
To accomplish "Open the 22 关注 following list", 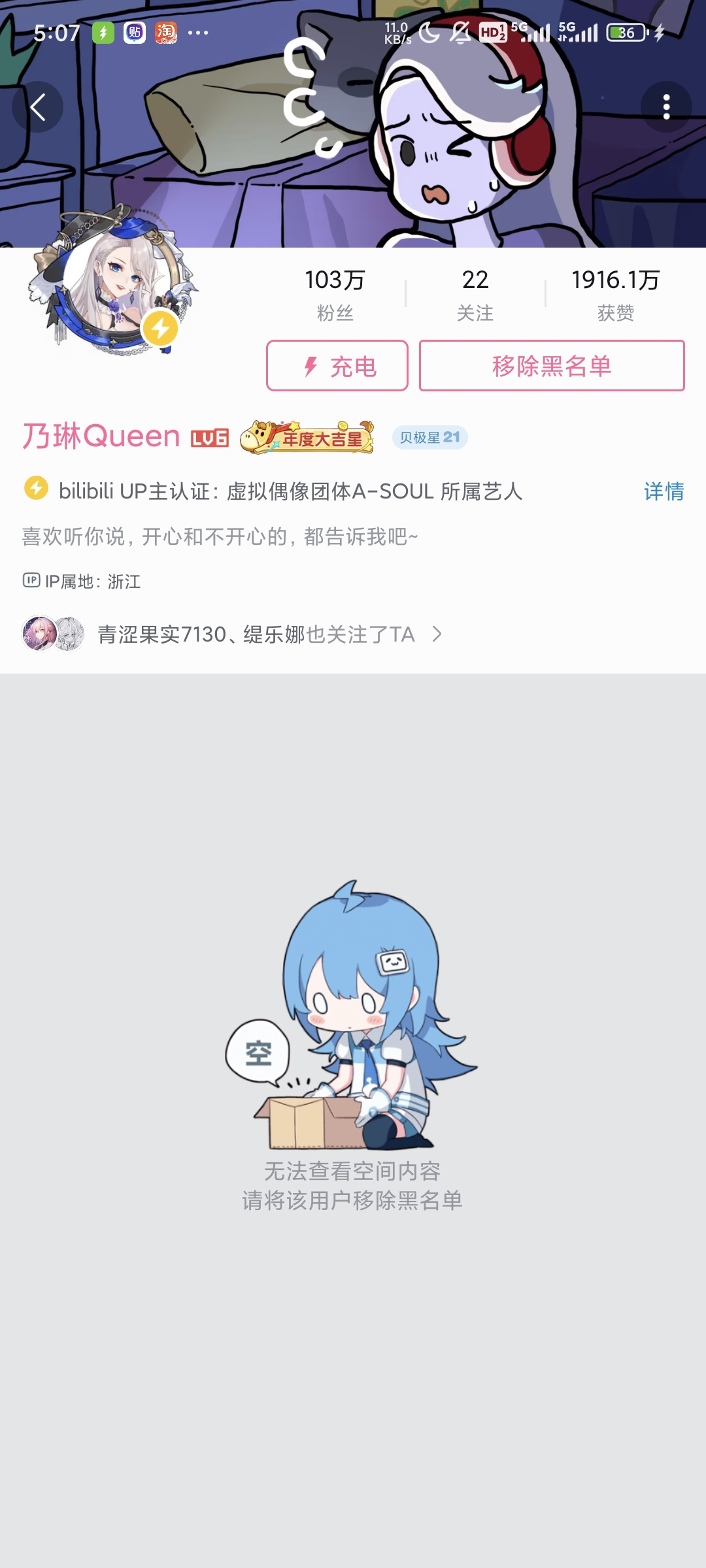I will (x=475, y=295).
